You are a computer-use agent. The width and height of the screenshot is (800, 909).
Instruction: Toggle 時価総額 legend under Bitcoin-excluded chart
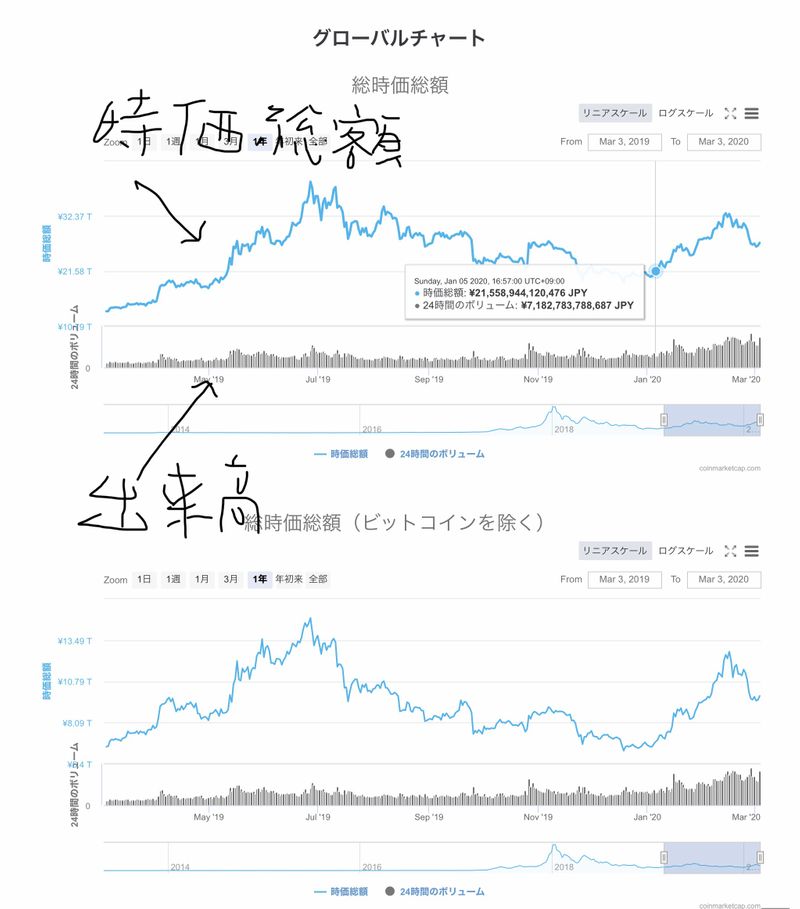pyautogui.click(x=341, y=890)
